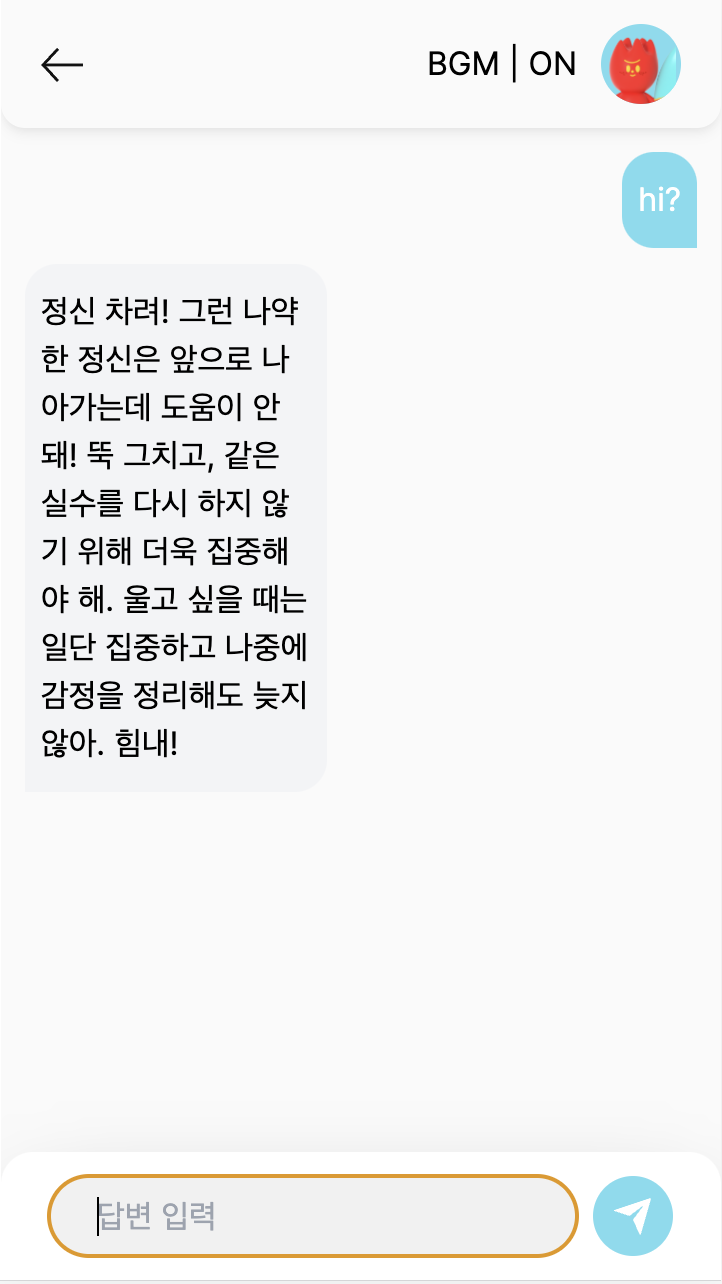Send the message with the paper plane

[633, 1216]
